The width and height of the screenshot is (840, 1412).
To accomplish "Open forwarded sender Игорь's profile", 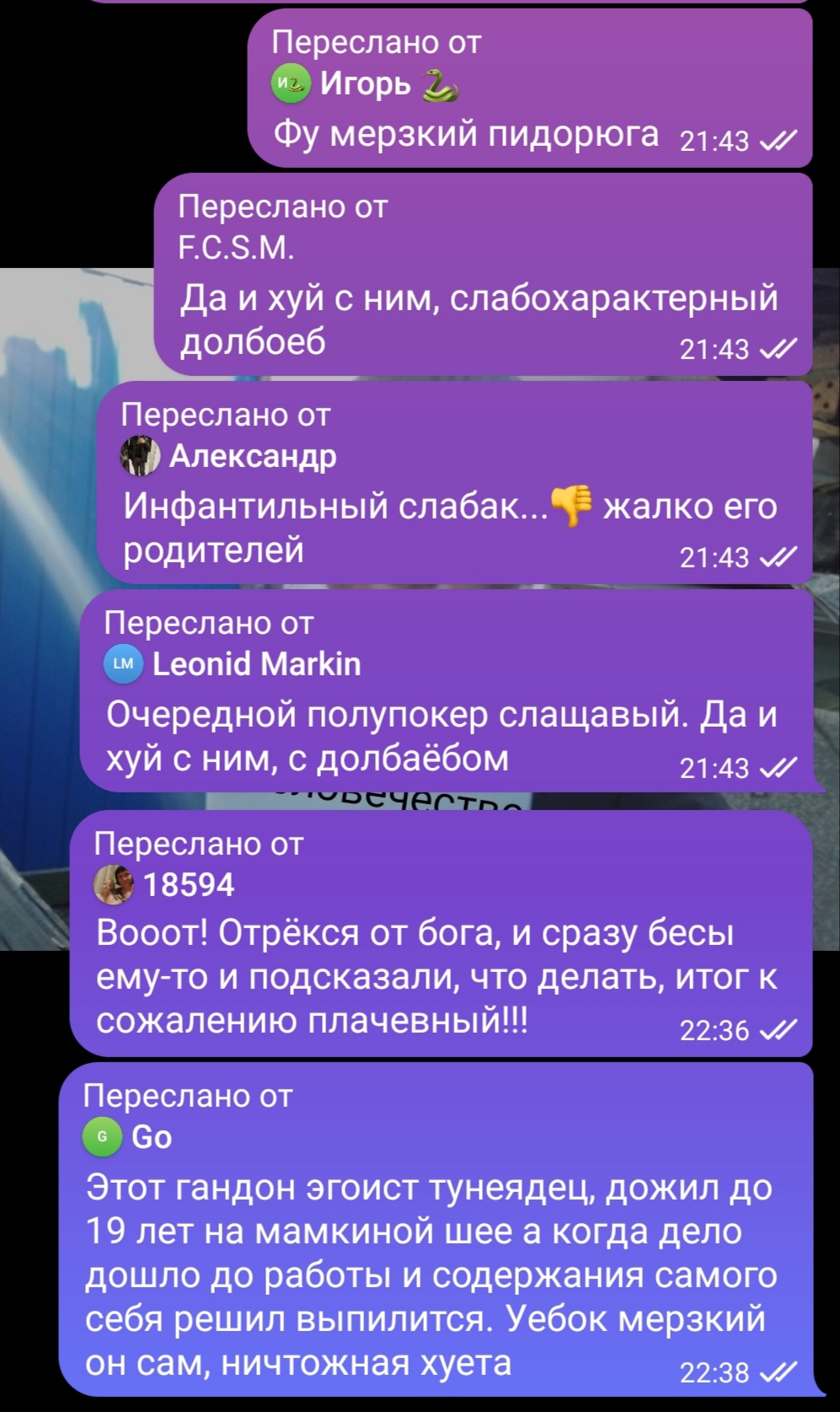I will (x=365, y=84).
